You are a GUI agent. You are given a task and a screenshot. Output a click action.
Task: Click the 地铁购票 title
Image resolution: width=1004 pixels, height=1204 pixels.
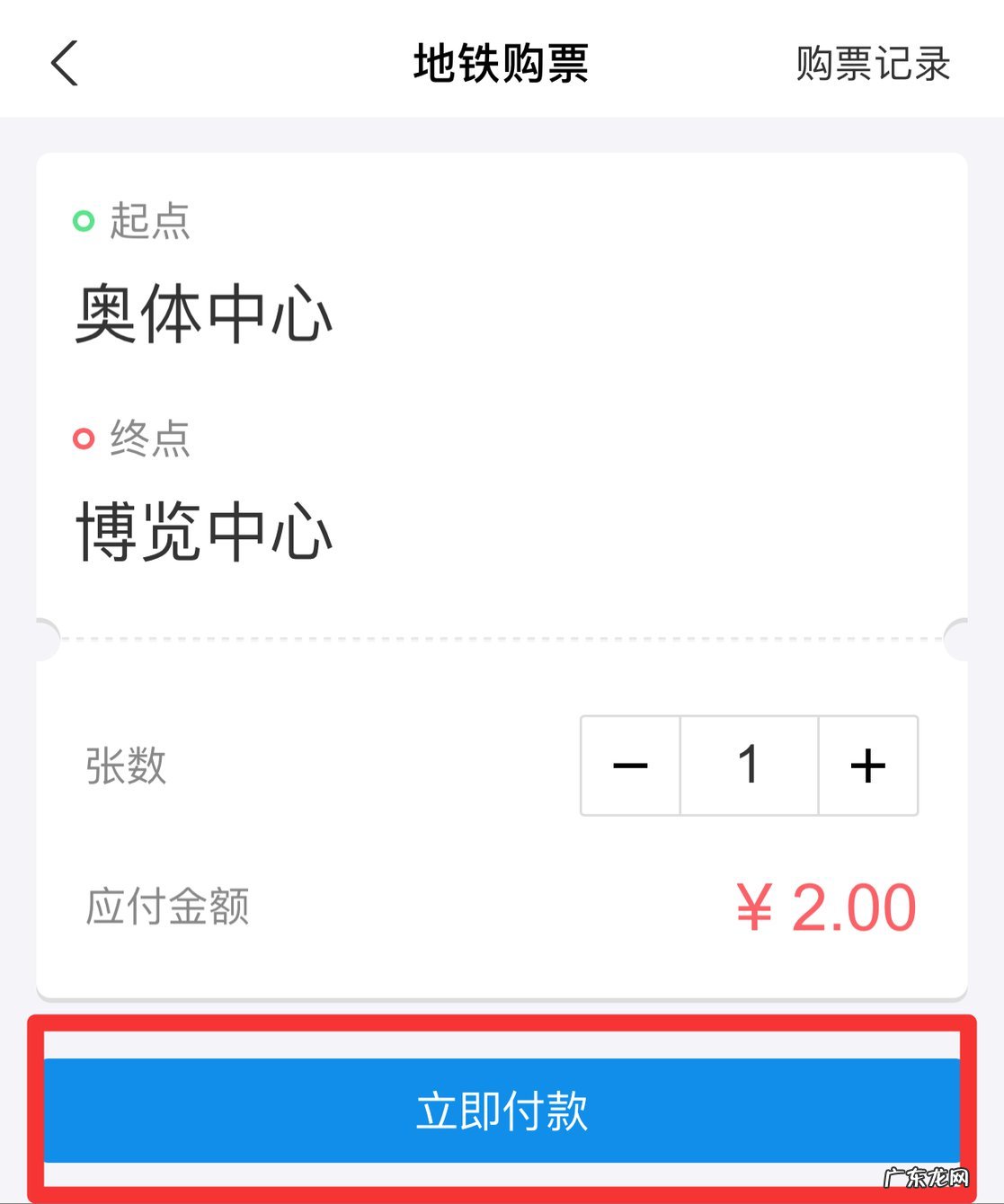[501, 65]
